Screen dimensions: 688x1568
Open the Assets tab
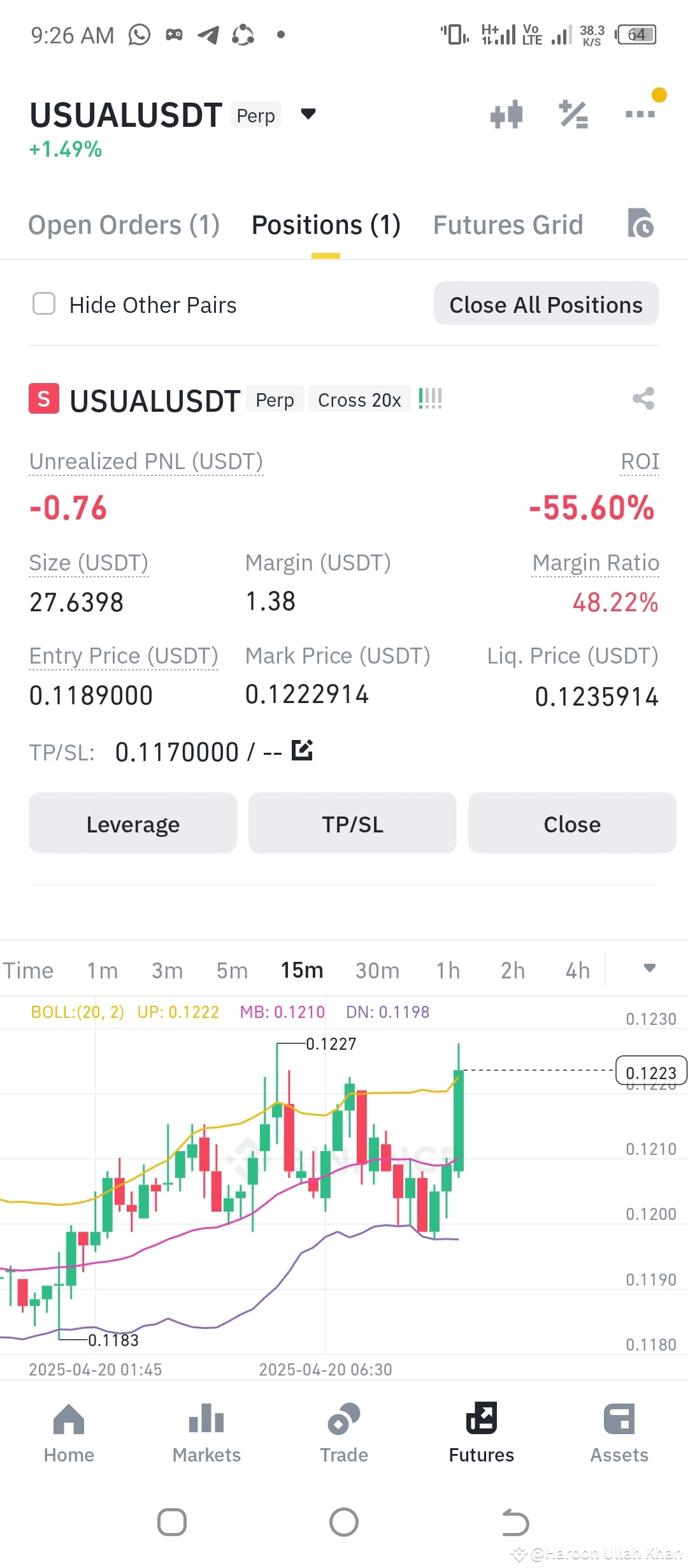click(619, 1433)
